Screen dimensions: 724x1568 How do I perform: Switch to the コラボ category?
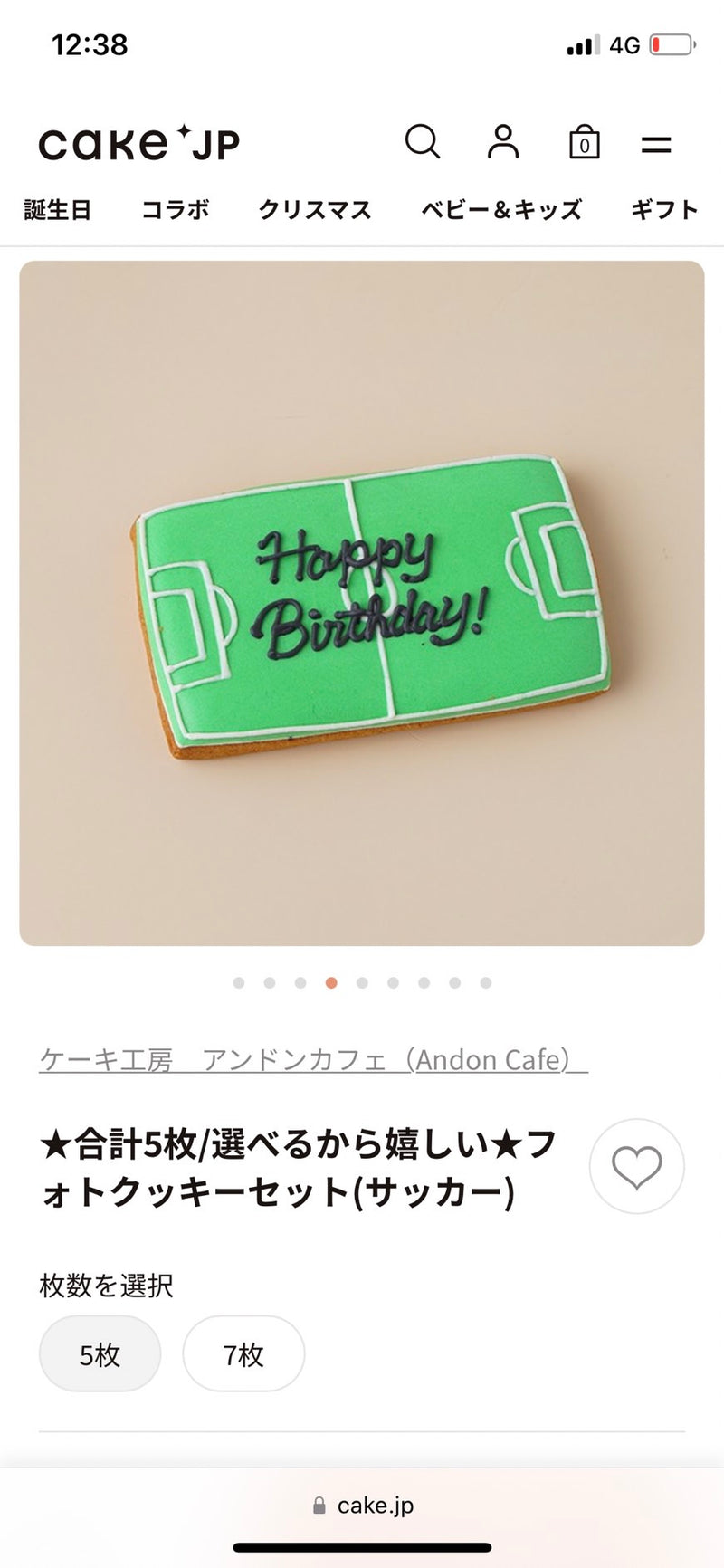coord(176,210)
